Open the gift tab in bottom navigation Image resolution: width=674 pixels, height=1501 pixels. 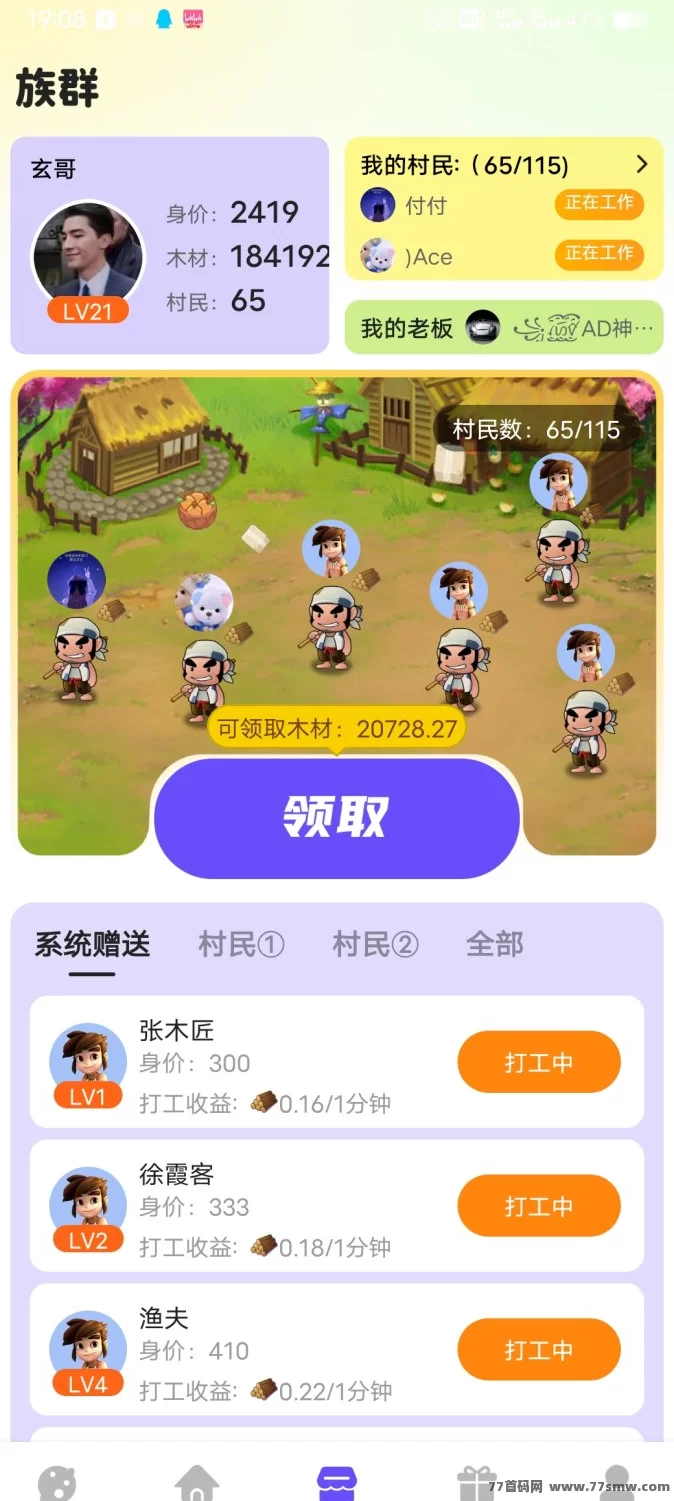(x=476, y=1482)
